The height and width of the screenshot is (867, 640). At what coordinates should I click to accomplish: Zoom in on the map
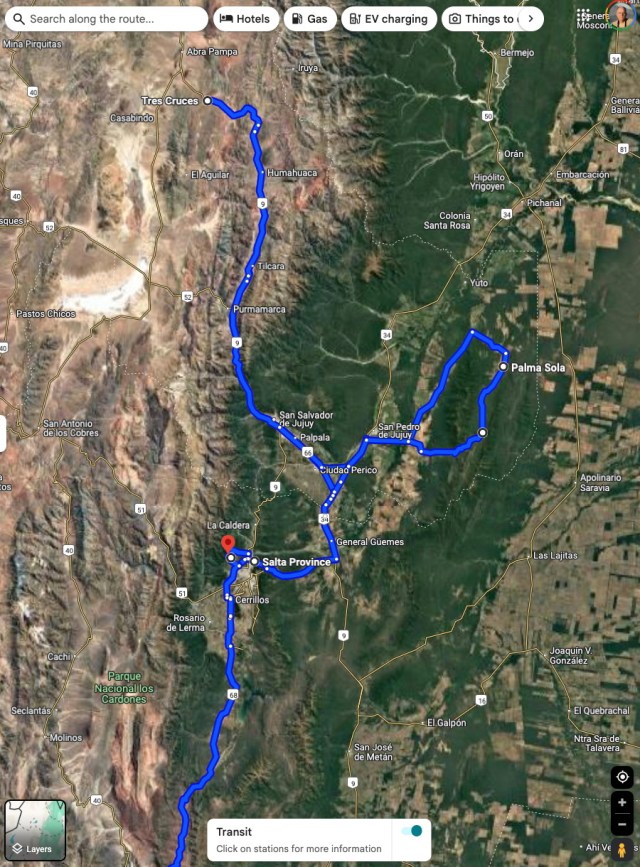click(x=622, y=802)
